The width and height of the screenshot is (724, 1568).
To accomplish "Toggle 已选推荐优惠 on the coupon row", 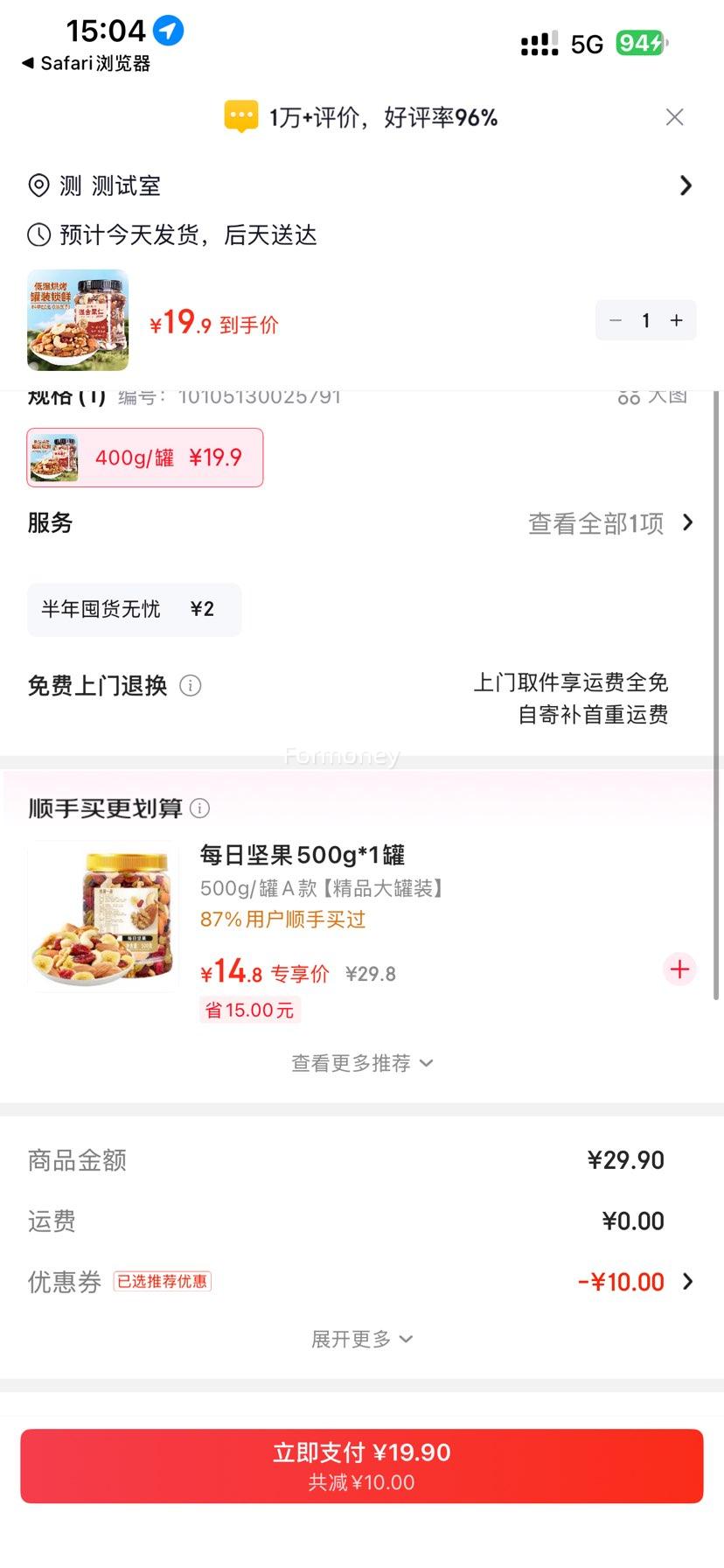I will (162, 1281).
